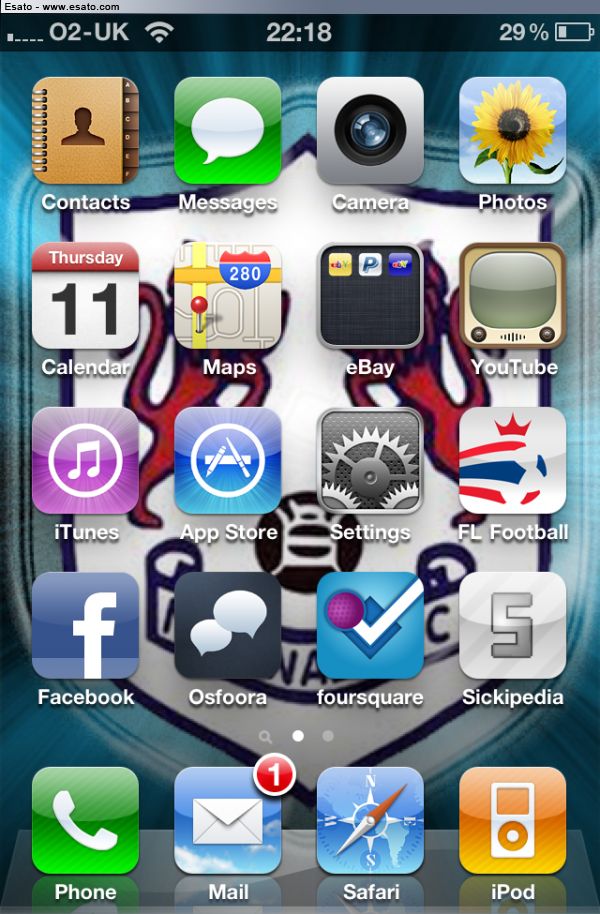Open the iPod app in the dock
The width and height of the screenshot is (600, 914).
pyautogui.click(x=512, y=821)
